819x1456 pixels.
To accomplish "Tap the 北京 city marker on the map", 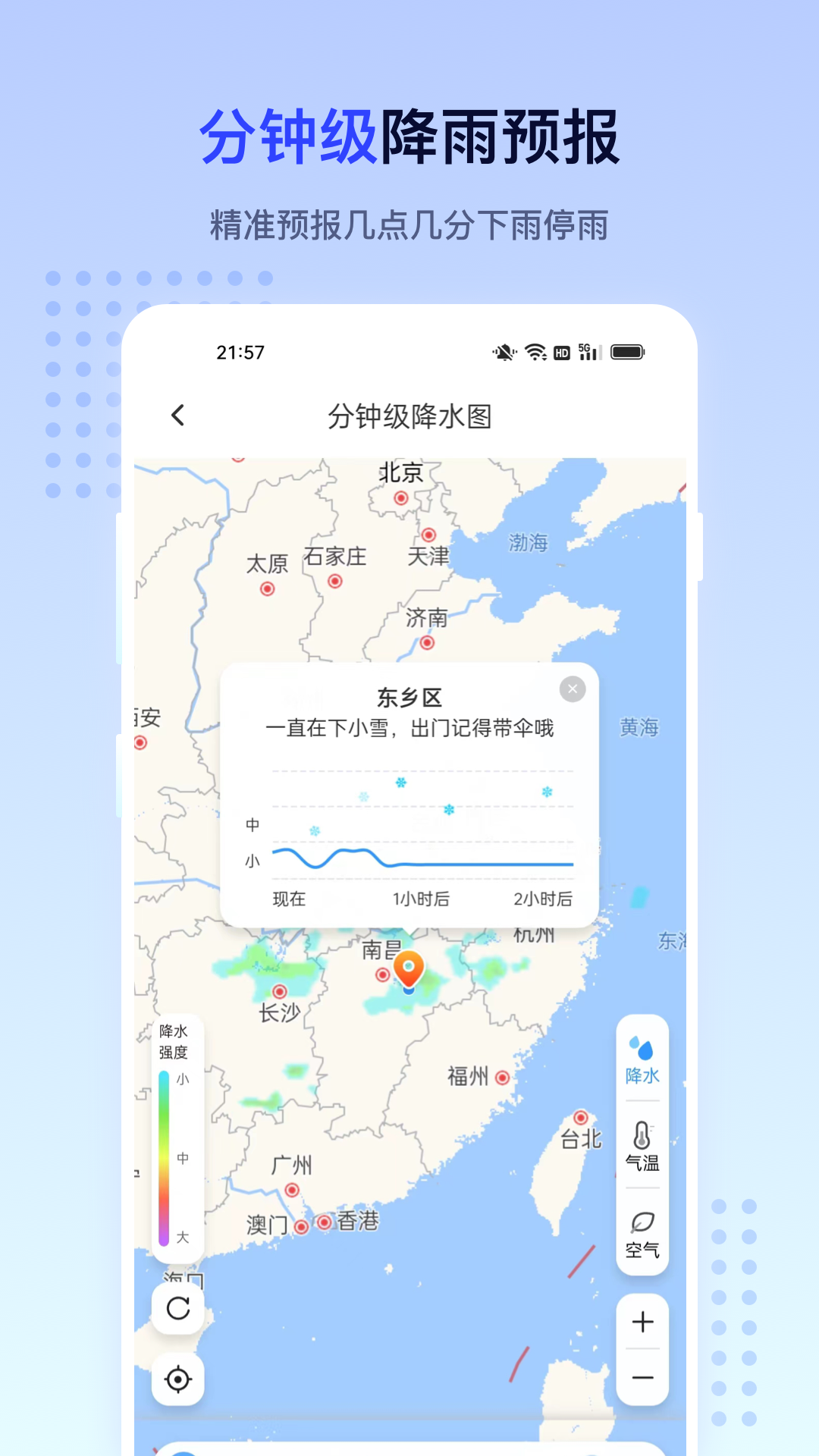I will point(400,498).
